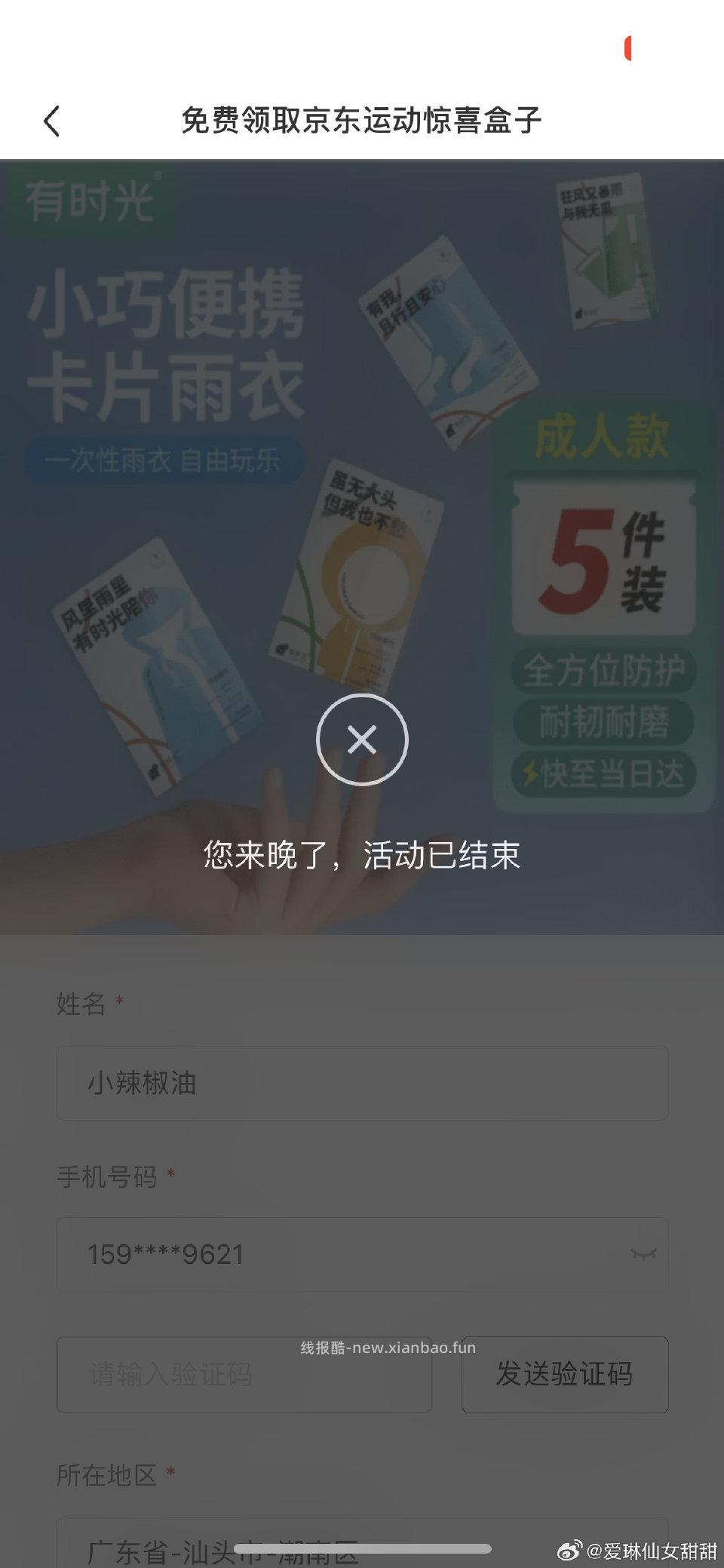
Task: Click the circle X symbol above the hand image
Action: 361,739
